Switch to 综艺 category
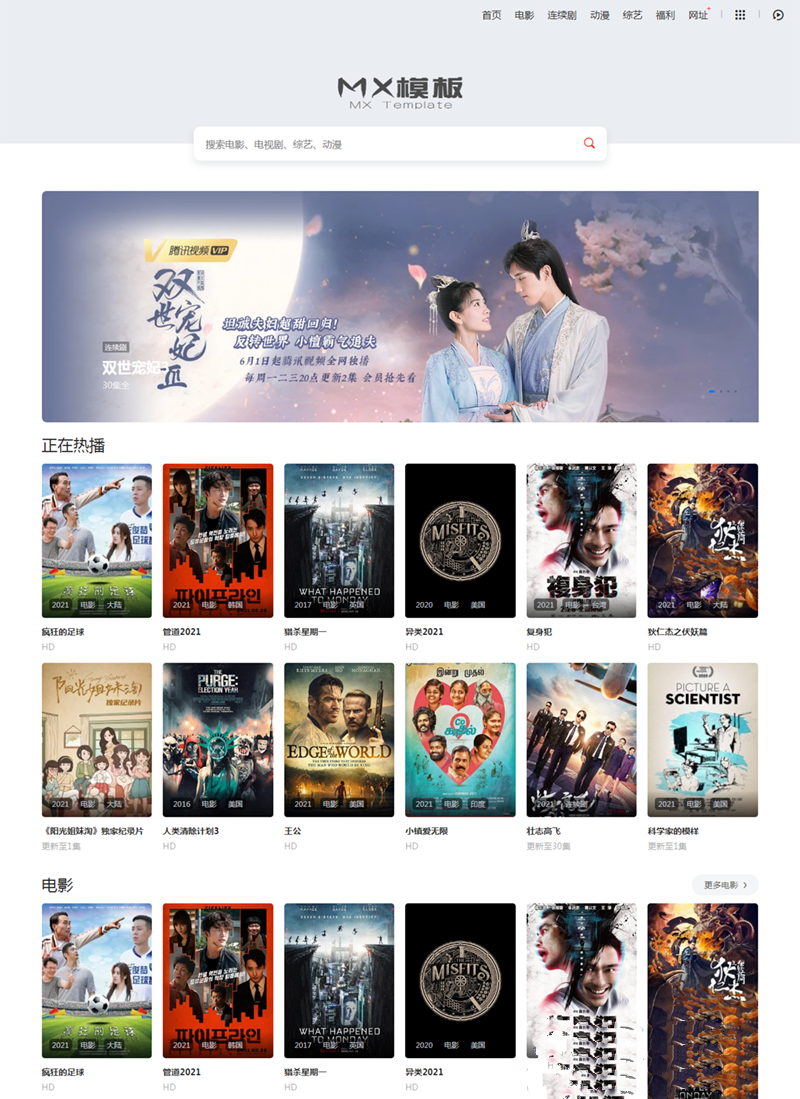Viewport: 800px width, 1099px height. 632,15
